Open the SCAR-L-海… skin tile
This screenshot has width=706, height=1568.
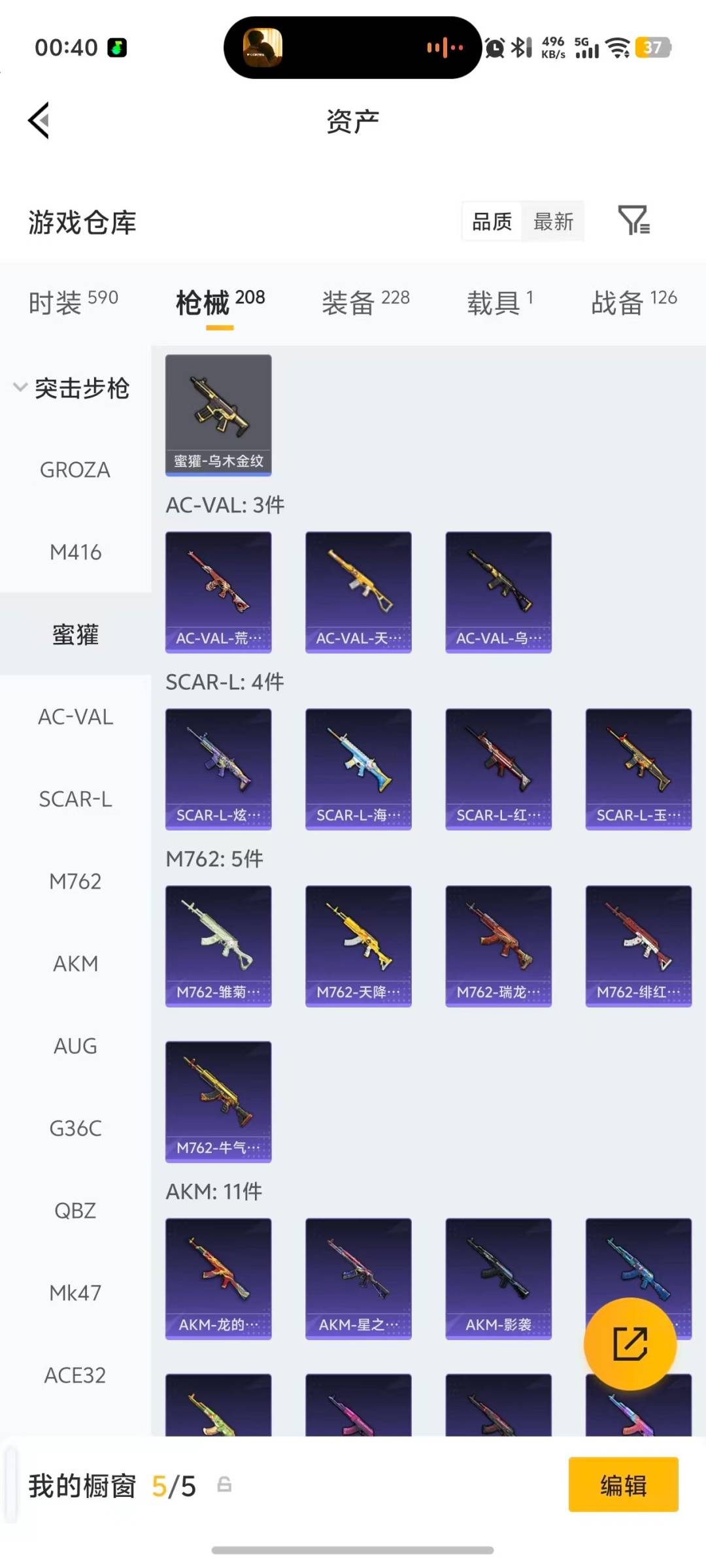[x=358, y=769]
